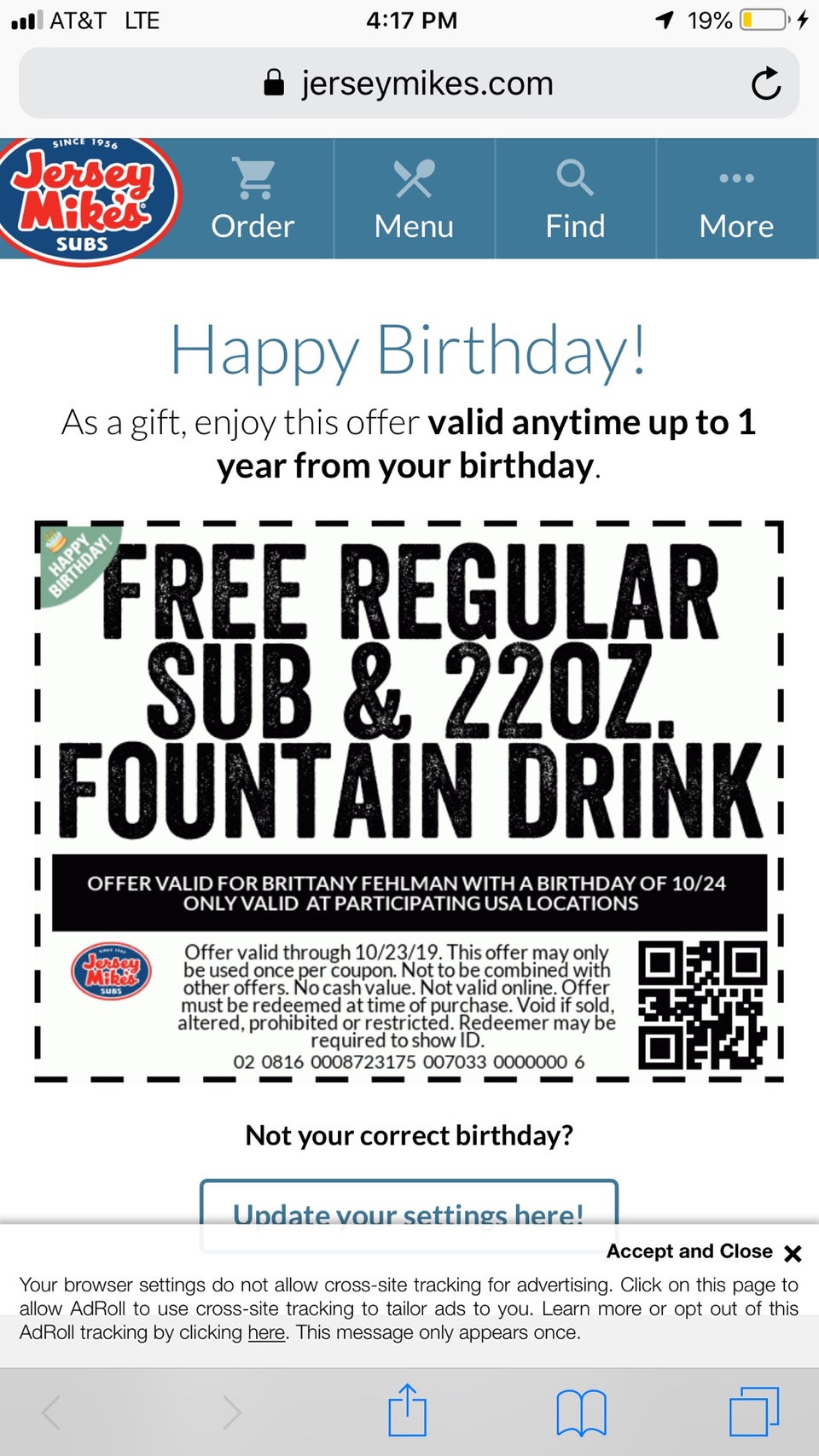Open the Safari tab switcher icon
819x1456 pixels.
(758, 1410)
